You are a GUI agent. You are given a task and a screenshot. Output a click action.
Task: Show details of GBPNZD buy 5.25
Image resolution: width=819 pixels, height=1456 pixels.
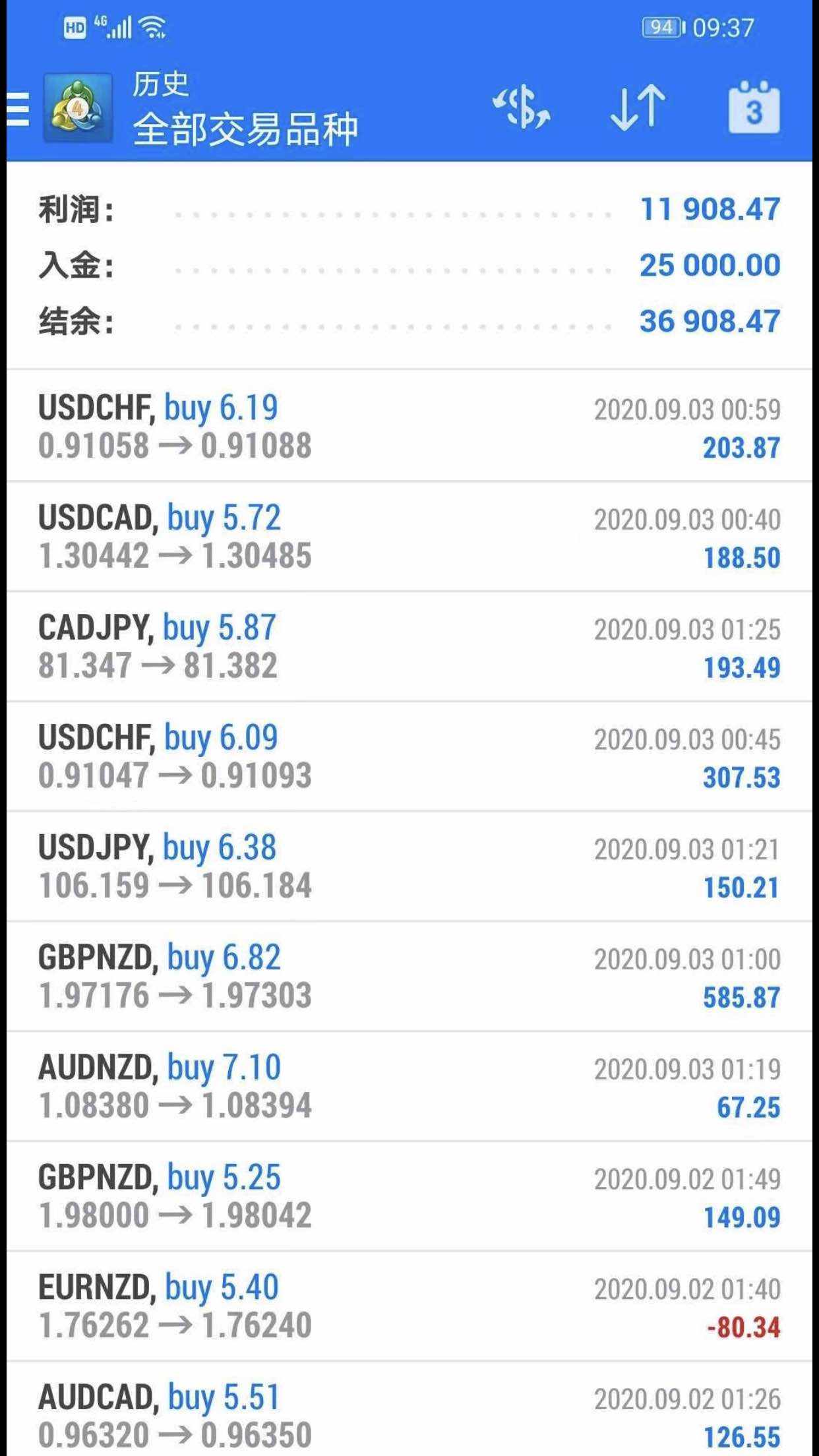[409, 1197]
